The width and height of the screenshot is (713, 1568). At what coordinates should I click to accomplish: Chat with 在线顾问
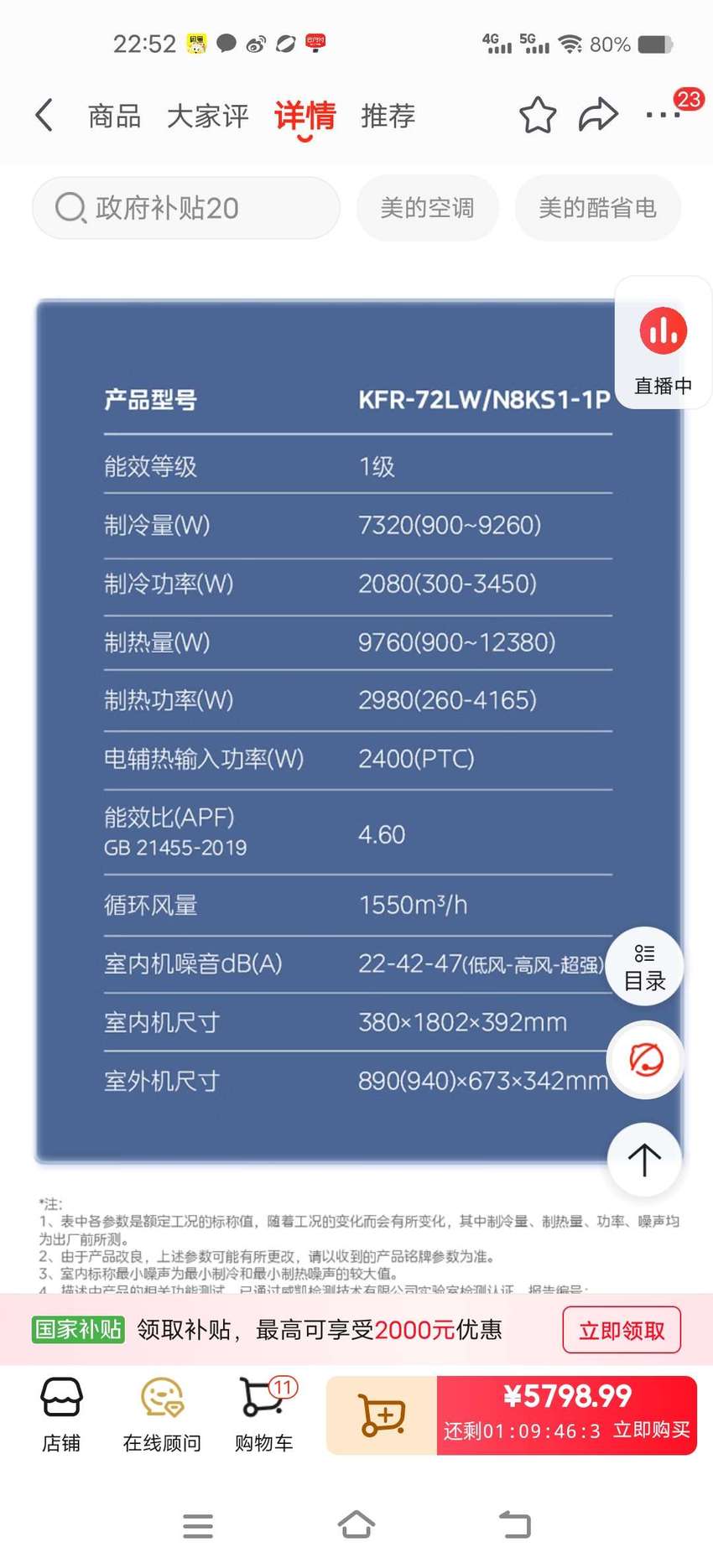[162, 1415]
